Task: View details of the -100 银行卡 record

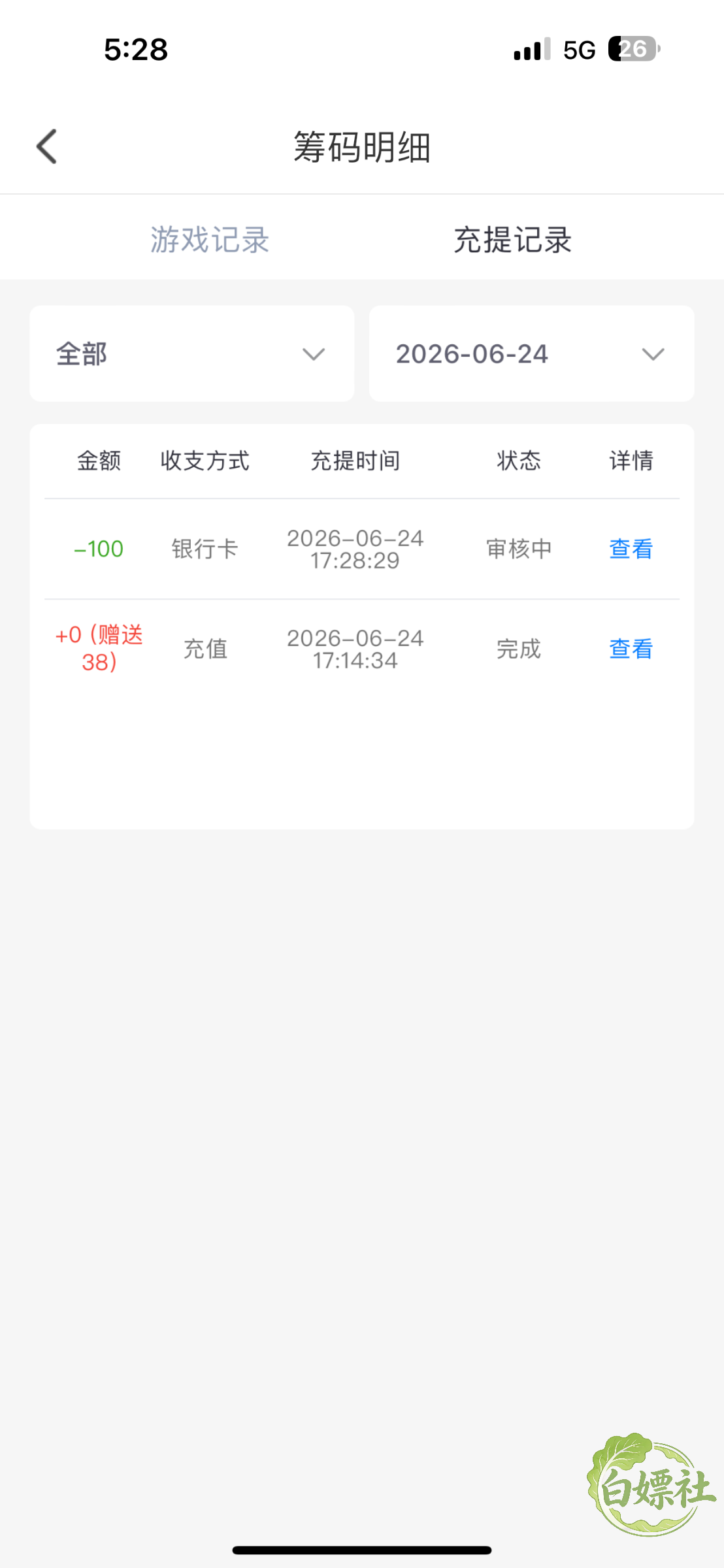Action: pos(631,549)
